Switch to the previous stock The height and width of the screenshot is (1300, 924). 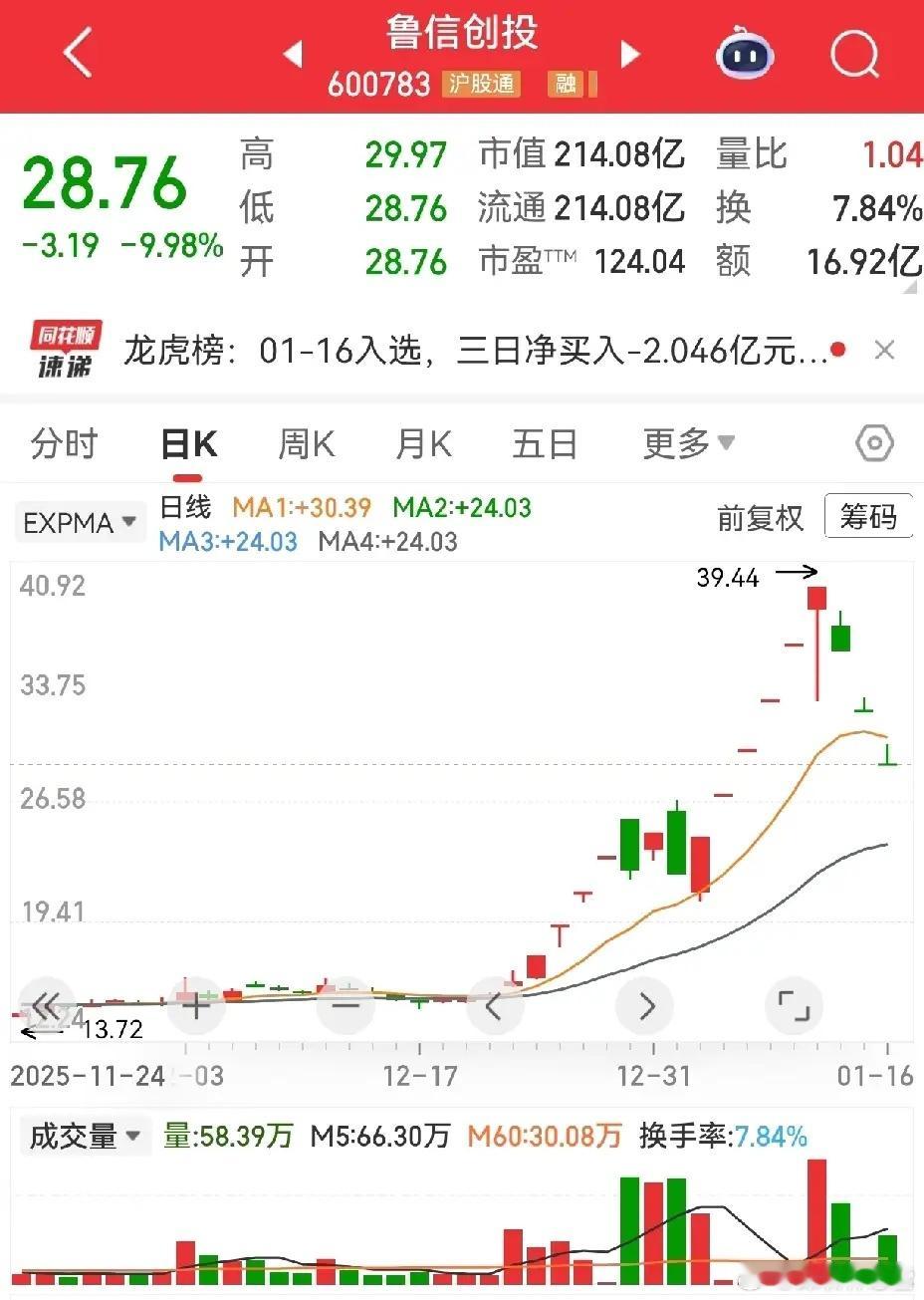tap(293, 54)
